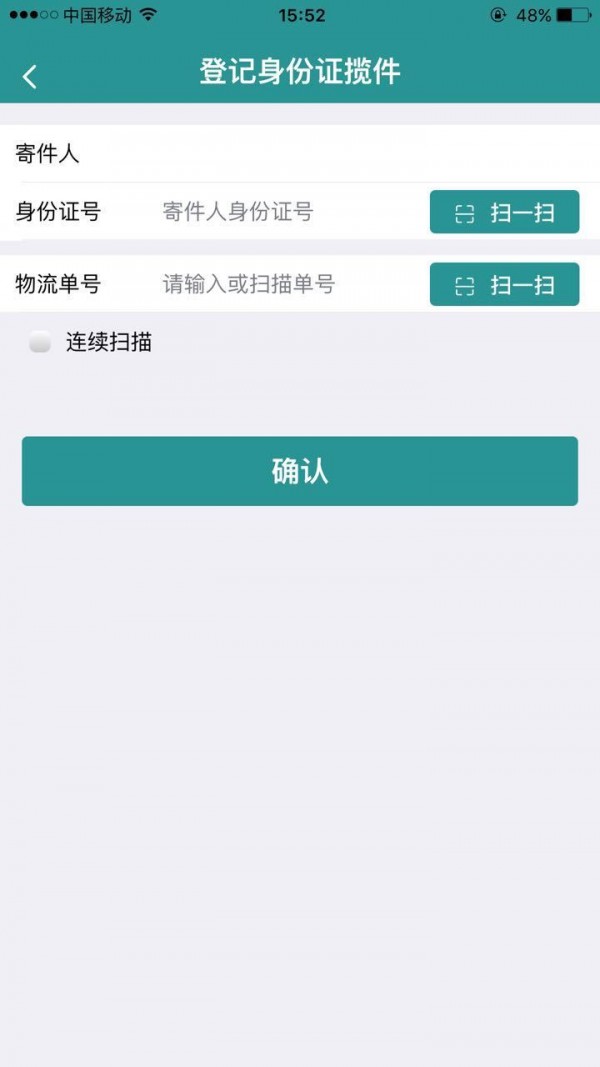Tap the 确认 button

(x=300, y=471)
